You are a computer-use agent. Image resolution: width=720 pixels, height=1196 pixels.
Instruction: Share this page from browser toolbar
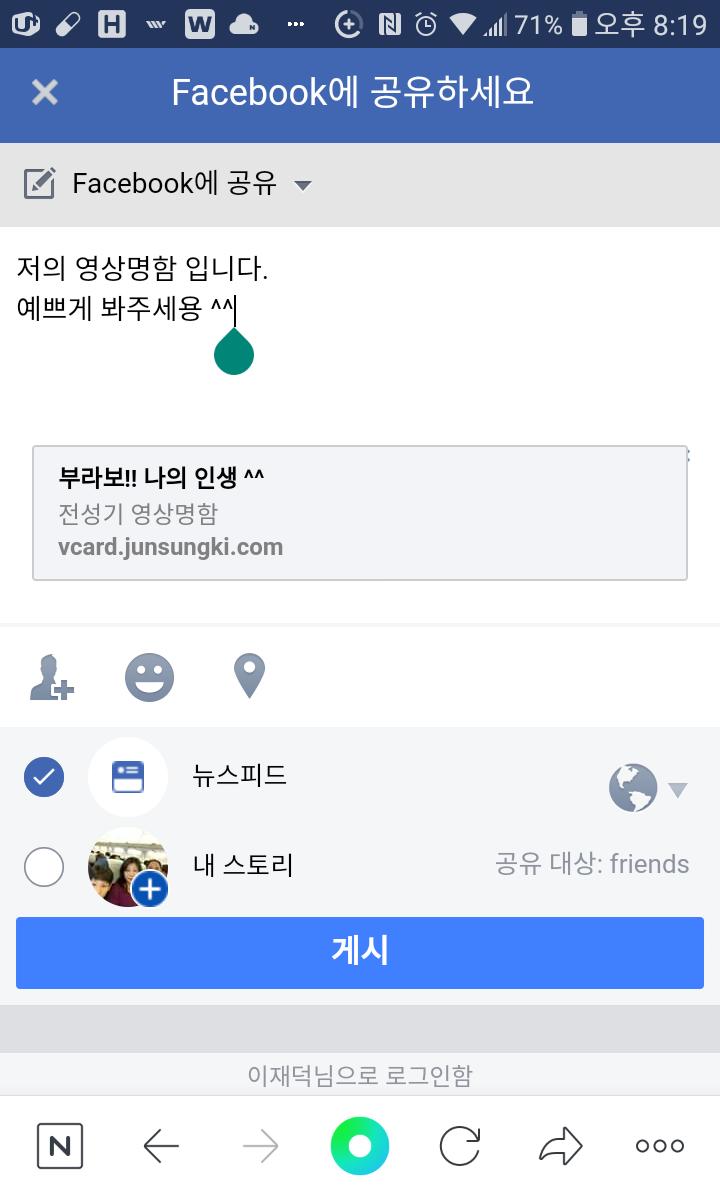pos(560,1146)
